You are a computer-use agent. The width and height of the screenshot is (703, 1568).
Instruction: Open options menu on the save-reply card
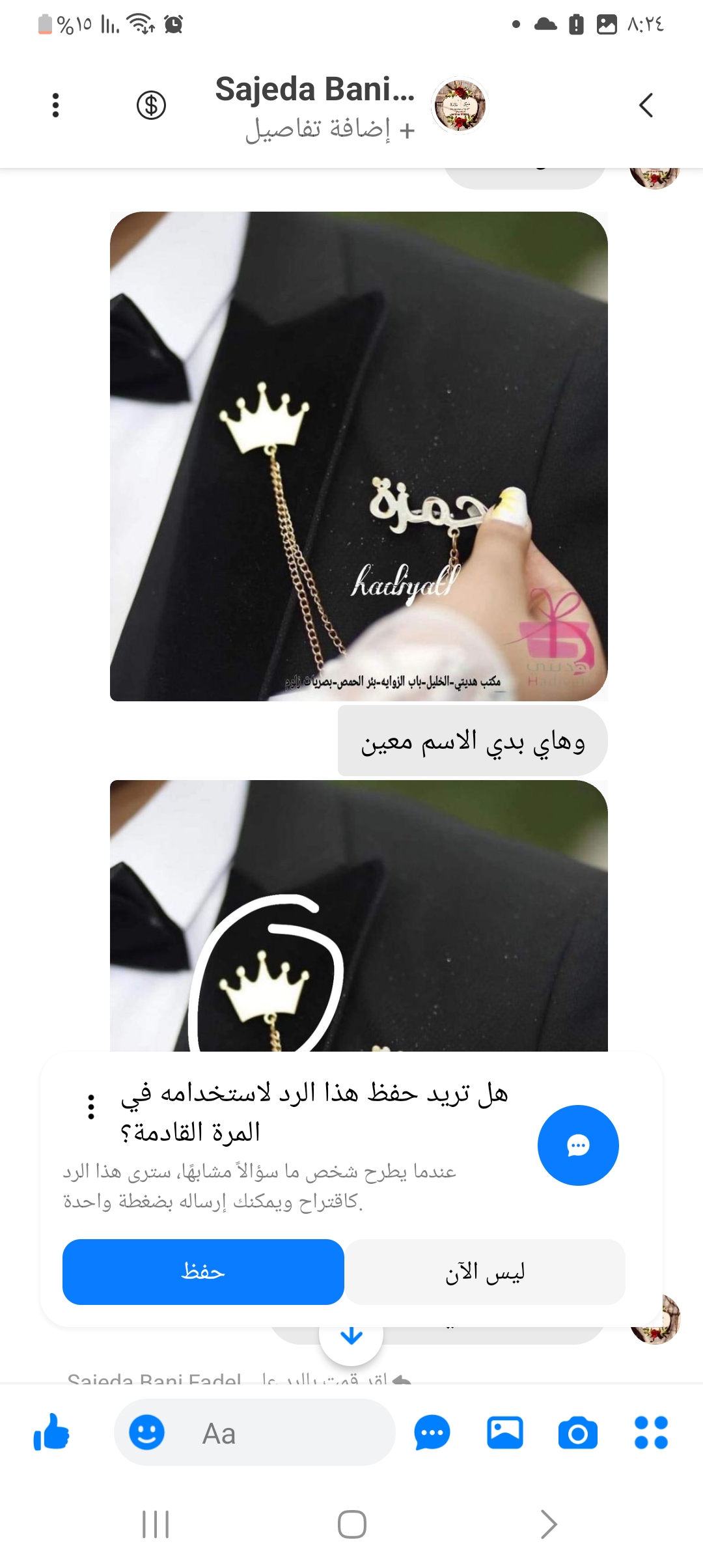pyautogui.click(x=91, y=1107)
